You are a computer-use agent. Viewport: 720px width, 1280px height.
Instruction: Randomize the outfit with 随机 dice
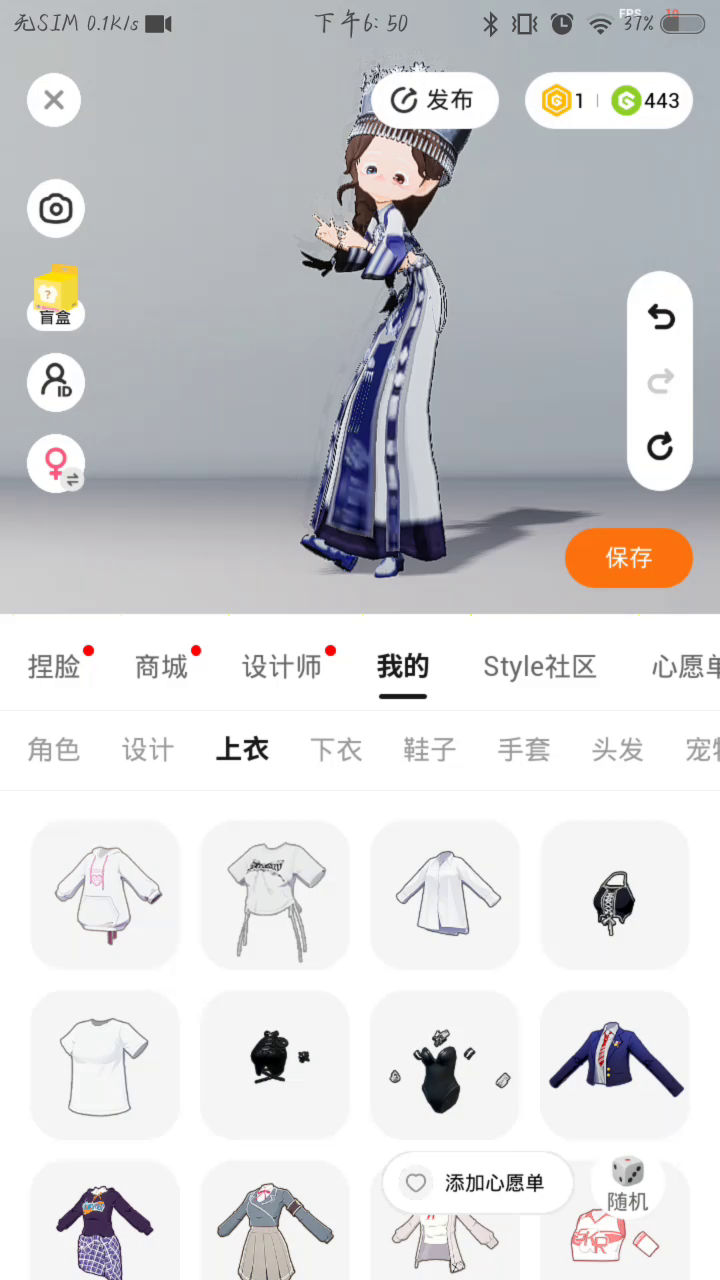coord(627,1183)
